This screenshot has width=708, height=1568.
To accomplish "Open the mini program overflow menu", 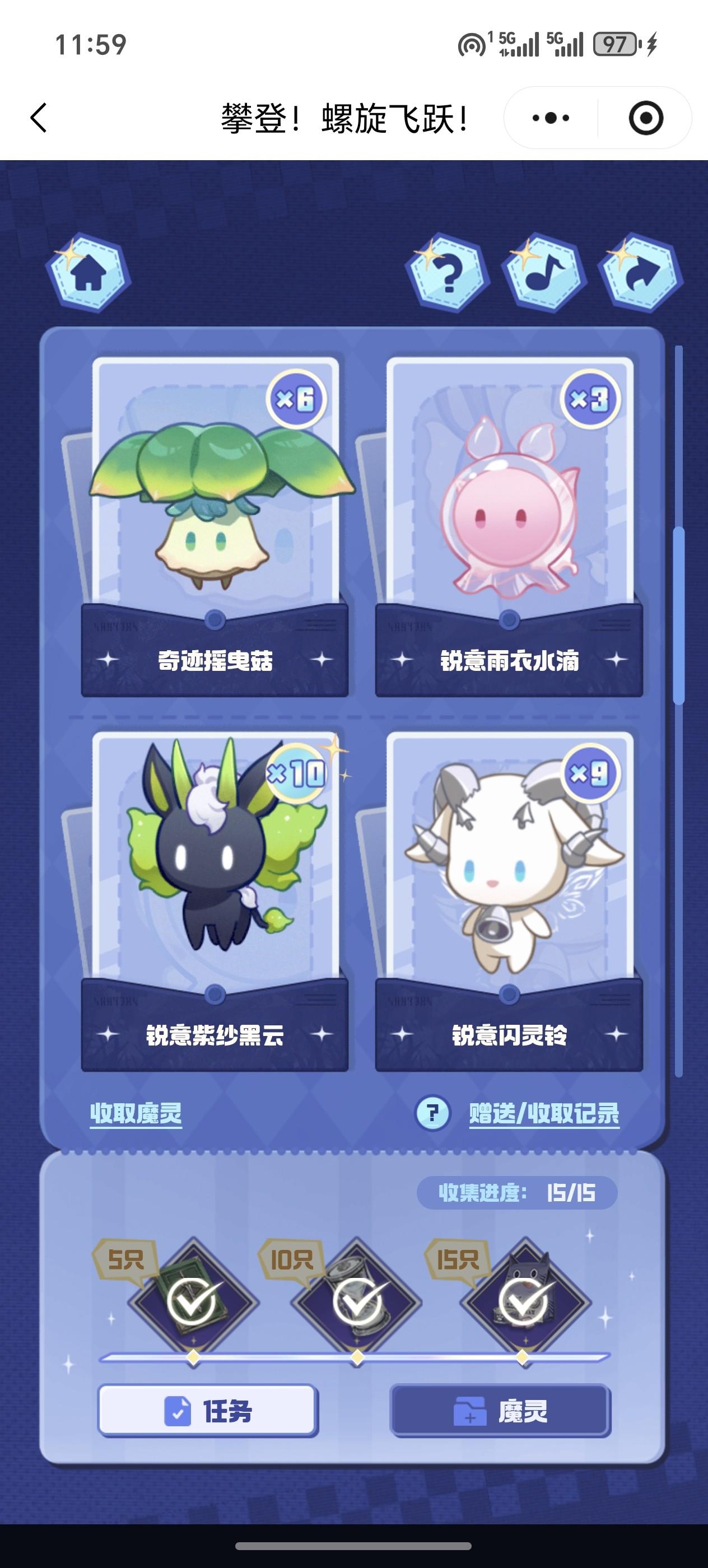I will pyautogui.click(x=551, y=118).
